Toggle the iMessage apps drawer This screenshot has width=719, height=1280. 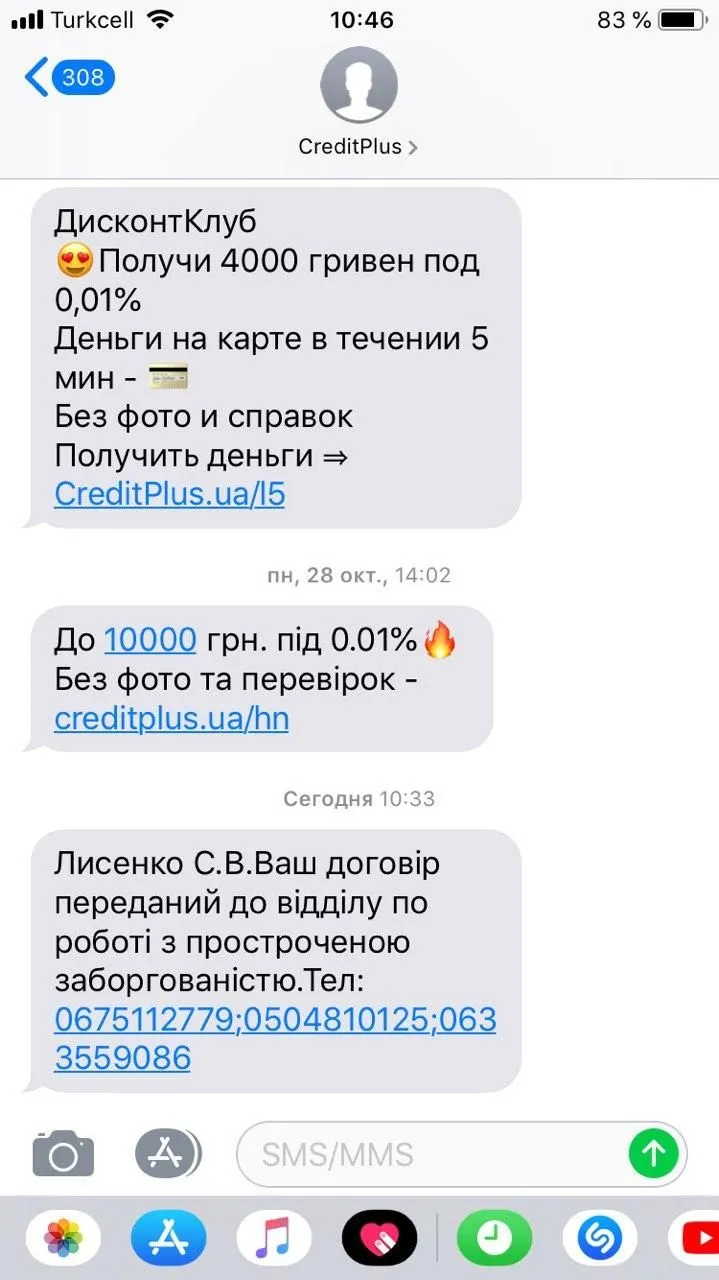pos(167,1154)
